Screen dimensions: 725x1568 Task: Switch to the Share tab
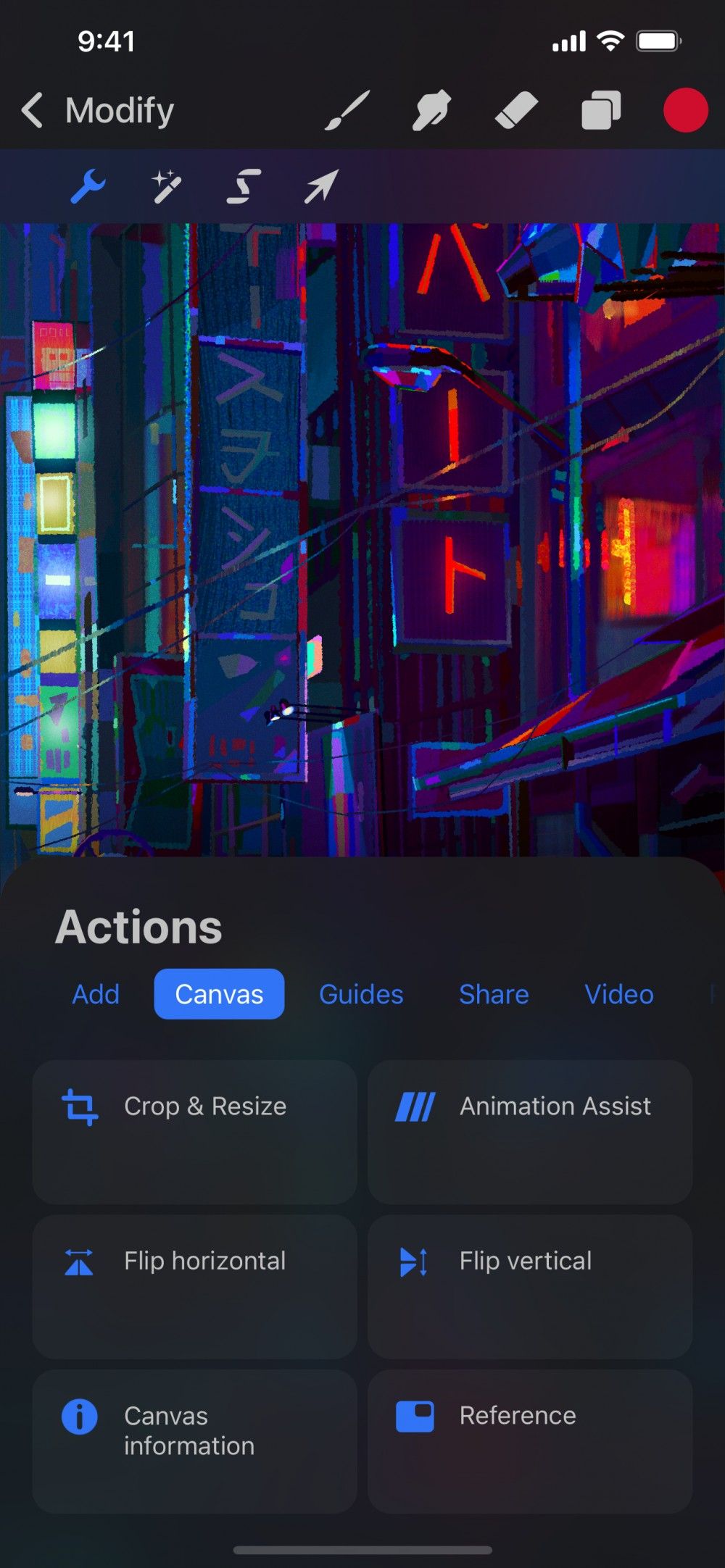pyautogui.click(x=494, y=994)
